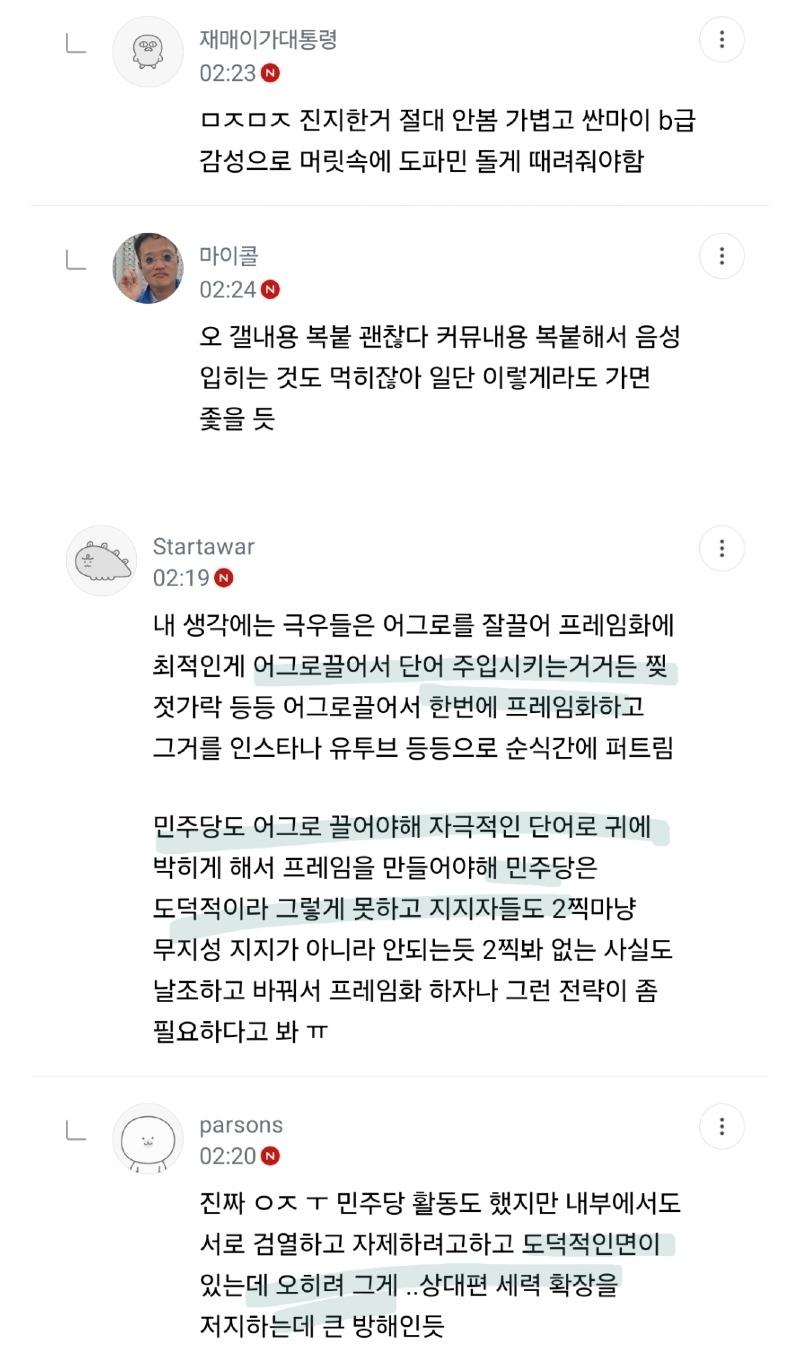Screen dimensions: 800x1363
Task: Open parsons' profile avatar
Action: (x=148, y=1138)
